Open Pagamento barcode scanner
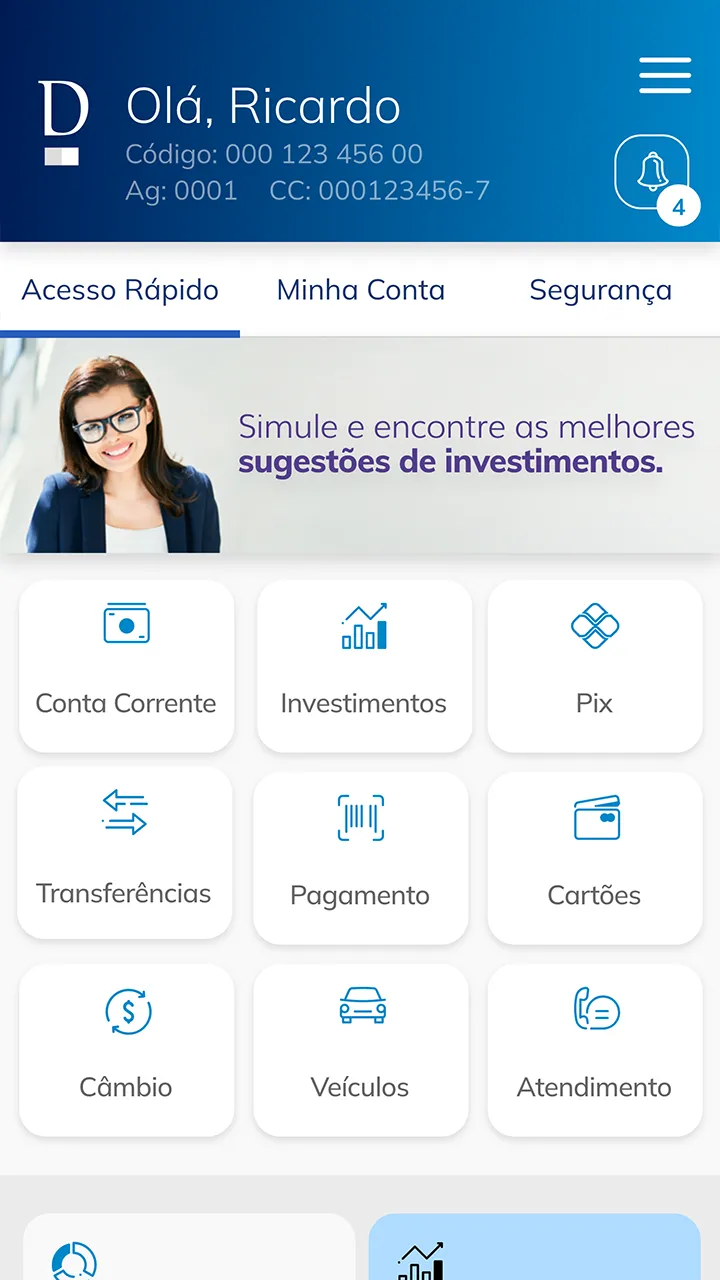 361,817
